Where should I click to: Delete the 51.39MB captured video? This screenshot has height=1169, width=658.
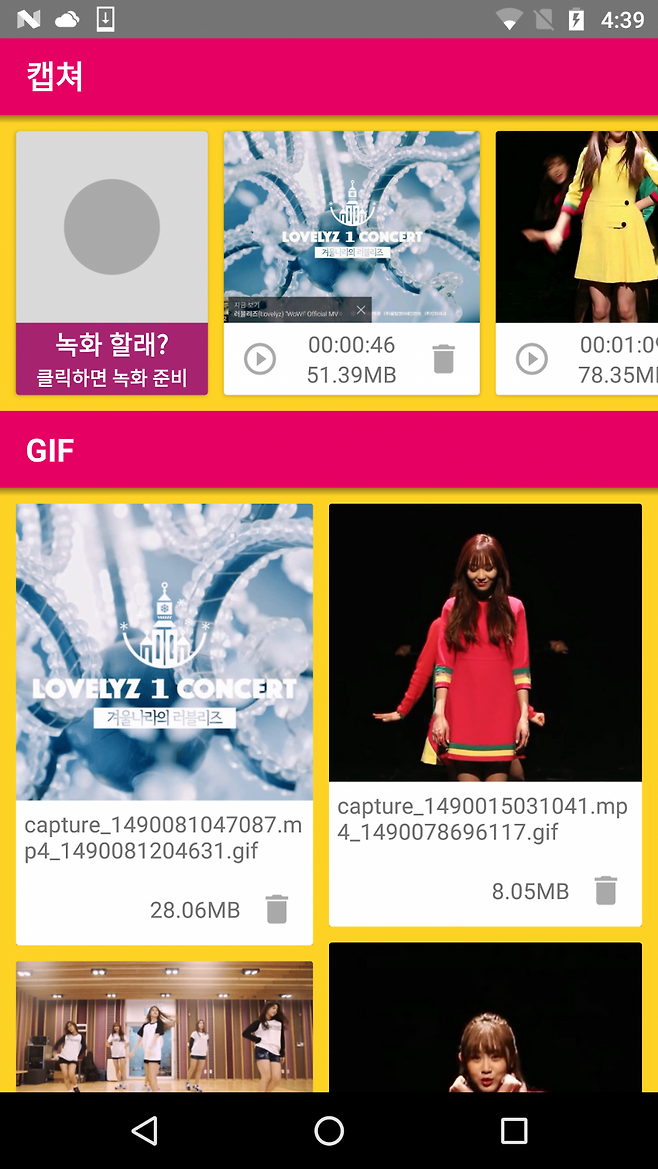coord(443,359)
